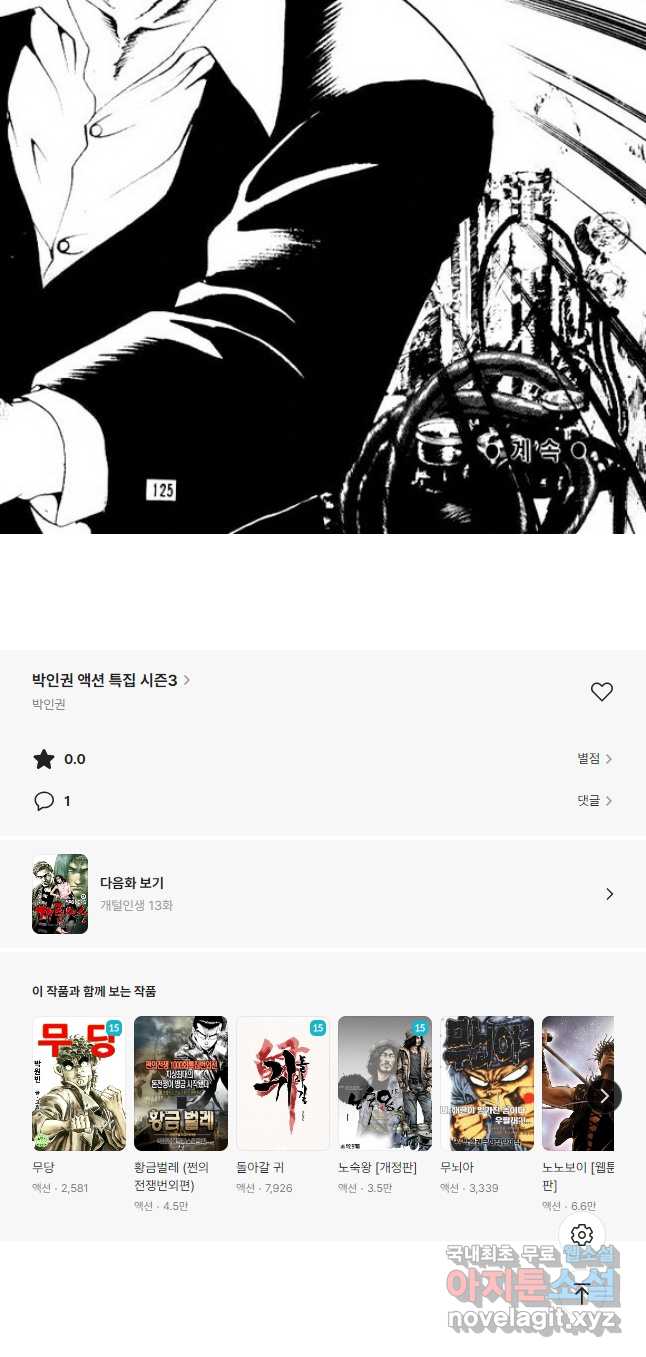Open the 별점 rating page
The height and width of the screenshot is (1357, 646).
pos(594,759)
